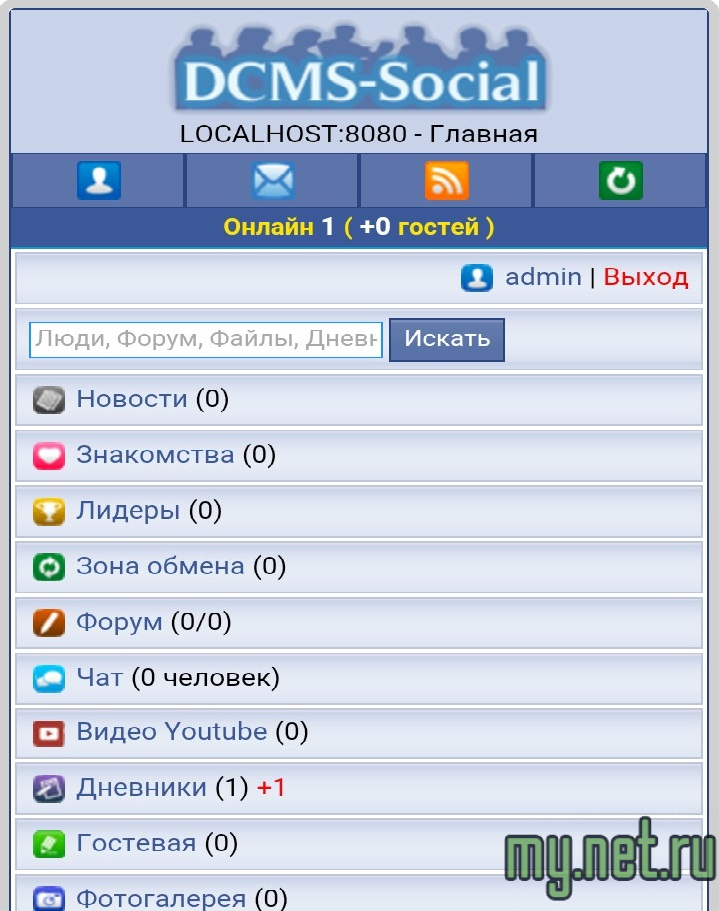Tap the Искать search button
Viewport: 719px width, 911px height.
click(x=446, y=339)
